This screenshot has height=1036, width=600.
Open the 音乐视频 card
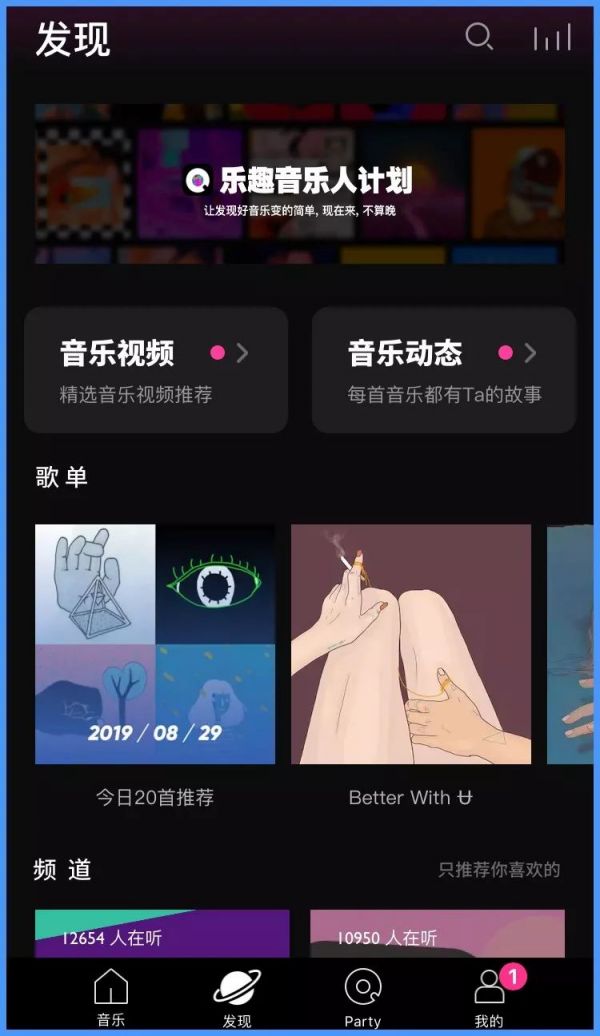click(x=156, y=369)
